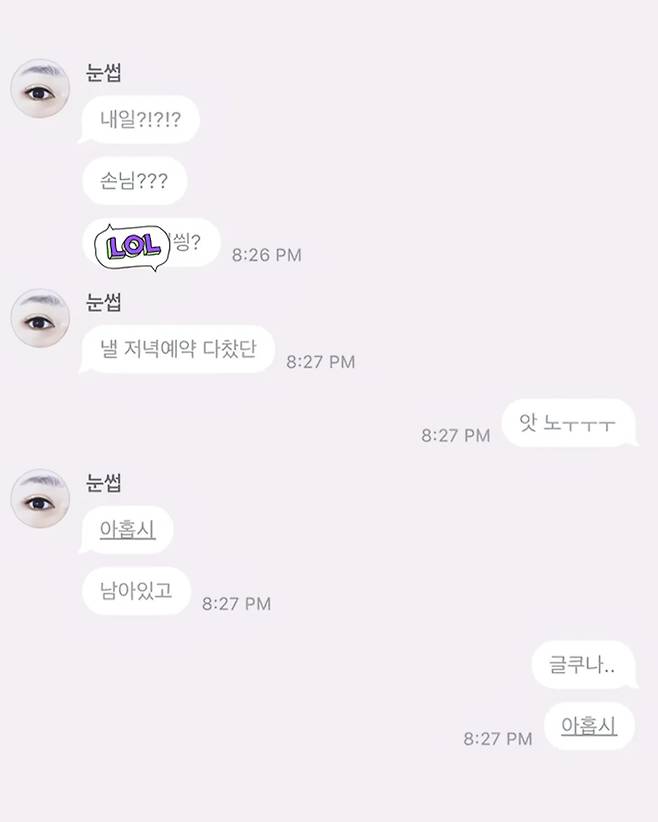658x822 pixels.
Task: Tap the underlined "아홉시" link in the sent message
Action: pyautogui.click(x=588, y=726)
